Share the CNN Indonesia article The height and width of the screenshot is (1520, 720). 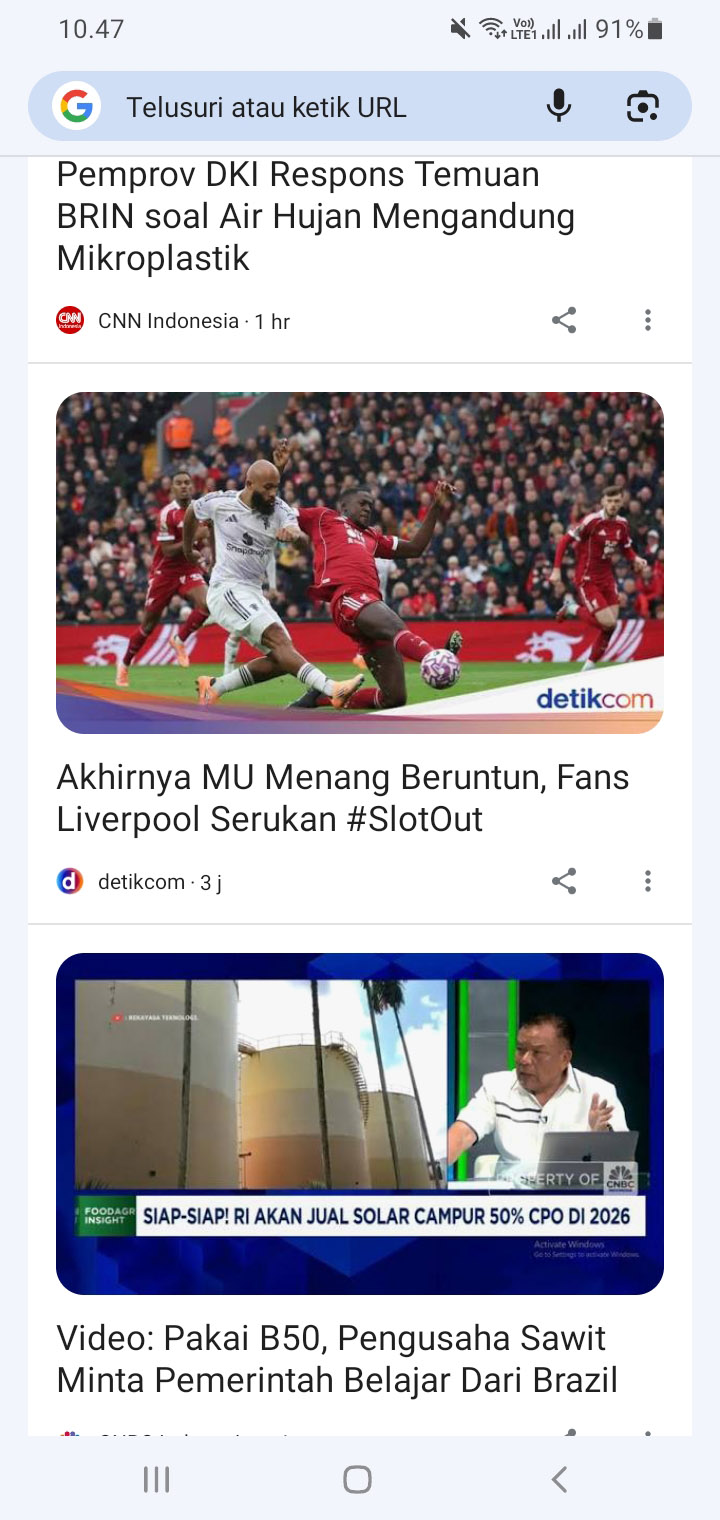pyautogui.click(x=564, y=320)
